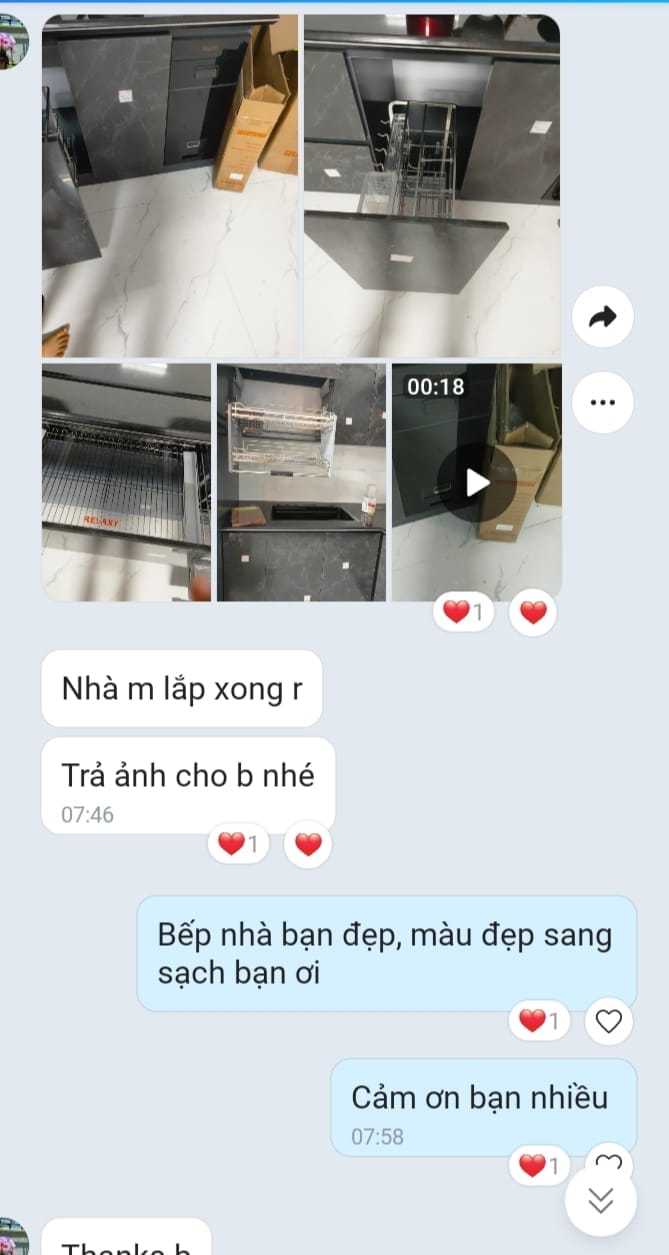
Task: Open the photo showing the RELAXY dish rack
Action: coord(126,482)
